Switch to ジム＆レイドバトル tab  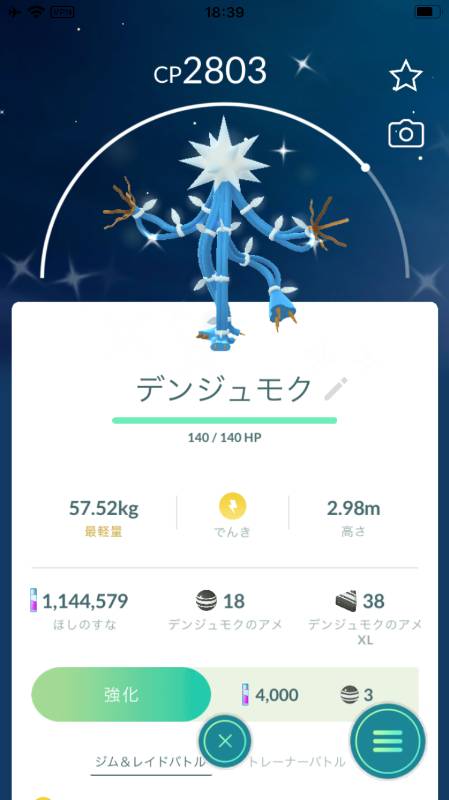(x=151, y=762)
